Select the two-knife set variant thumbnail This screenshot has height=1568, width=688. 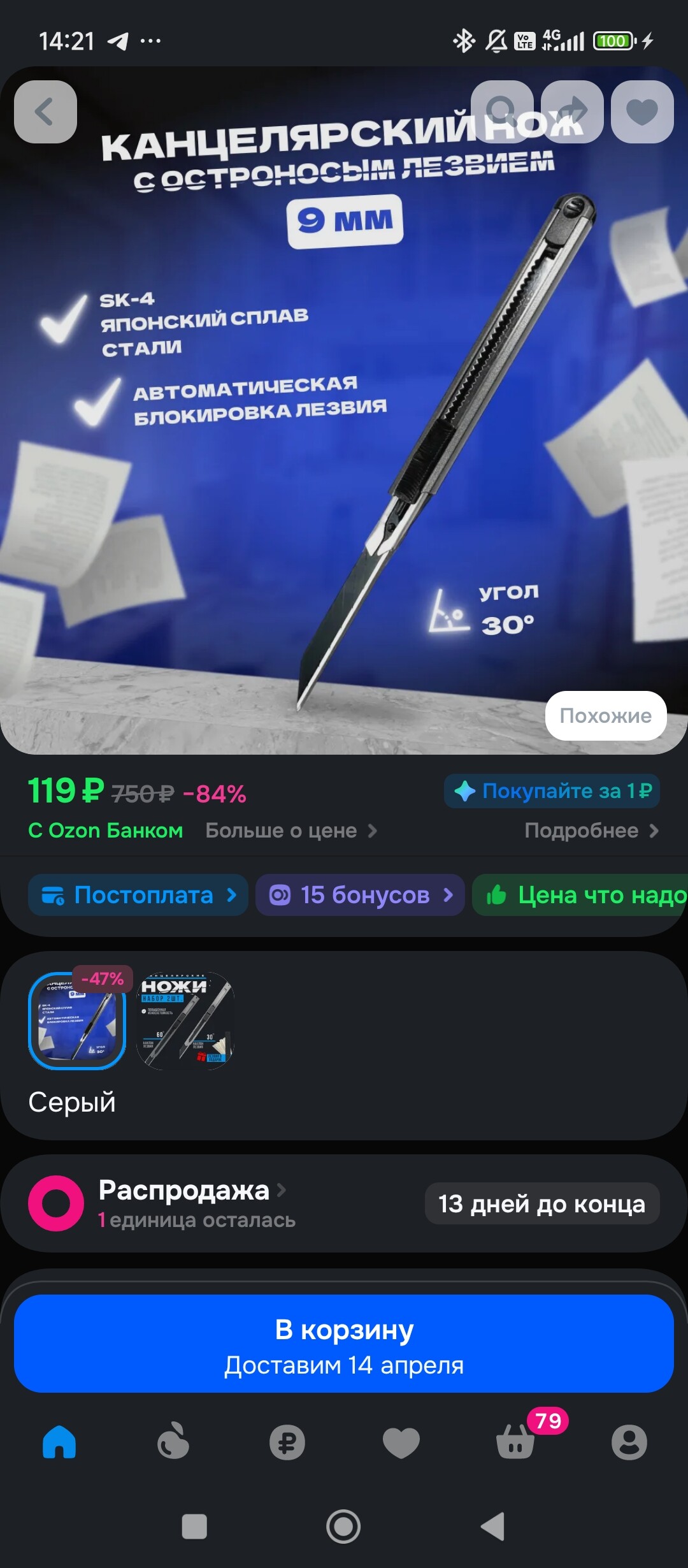pos(185,1020)
